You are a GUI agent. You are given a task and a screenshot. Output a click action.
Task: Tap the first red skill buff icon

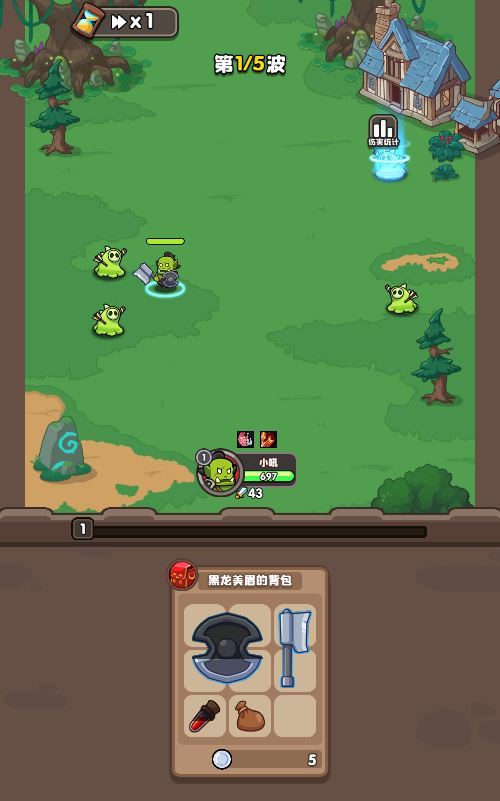pos(246,439)
